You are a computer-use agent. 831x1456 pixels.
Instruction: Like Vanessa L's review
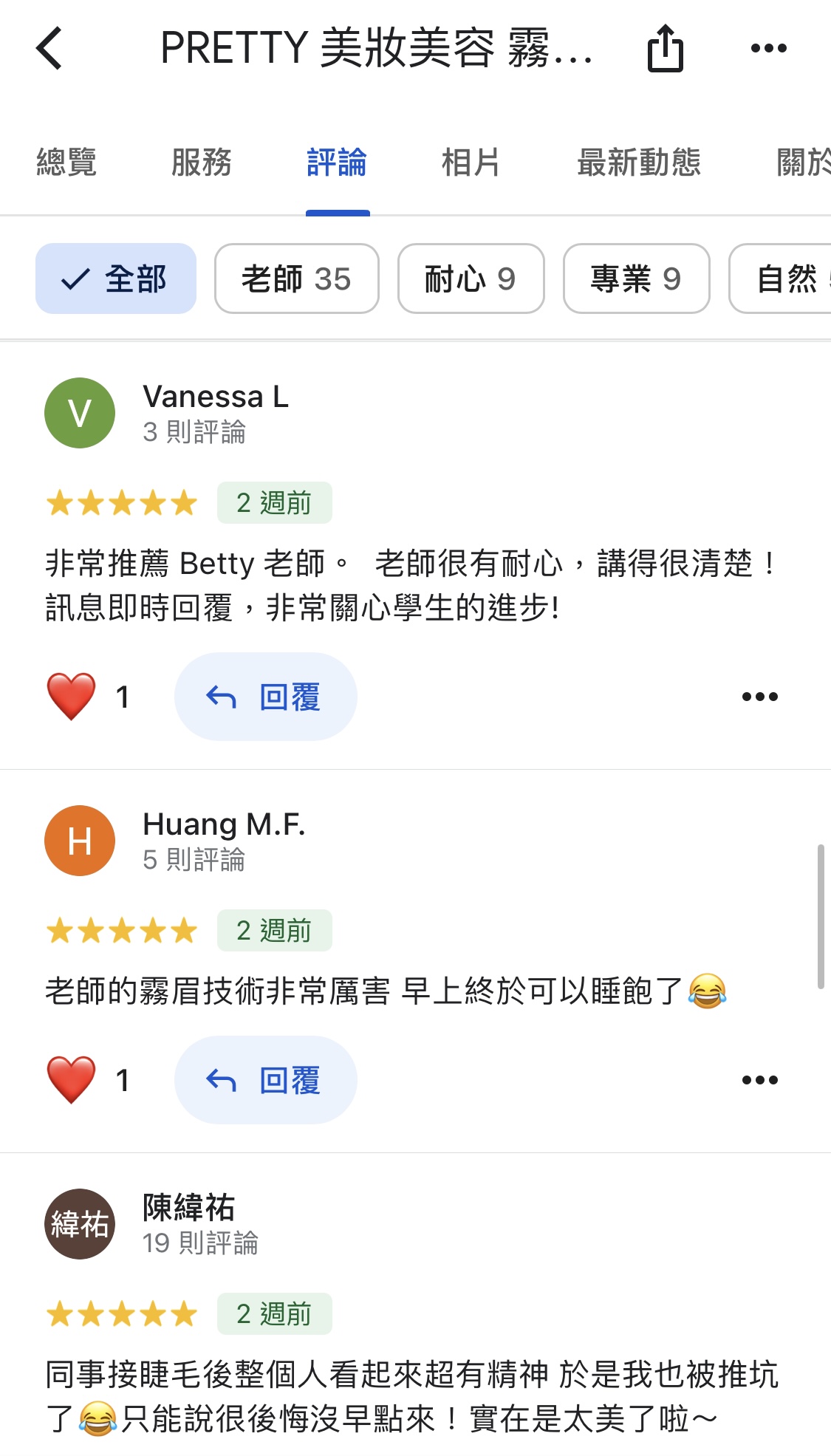coord(72,696)
